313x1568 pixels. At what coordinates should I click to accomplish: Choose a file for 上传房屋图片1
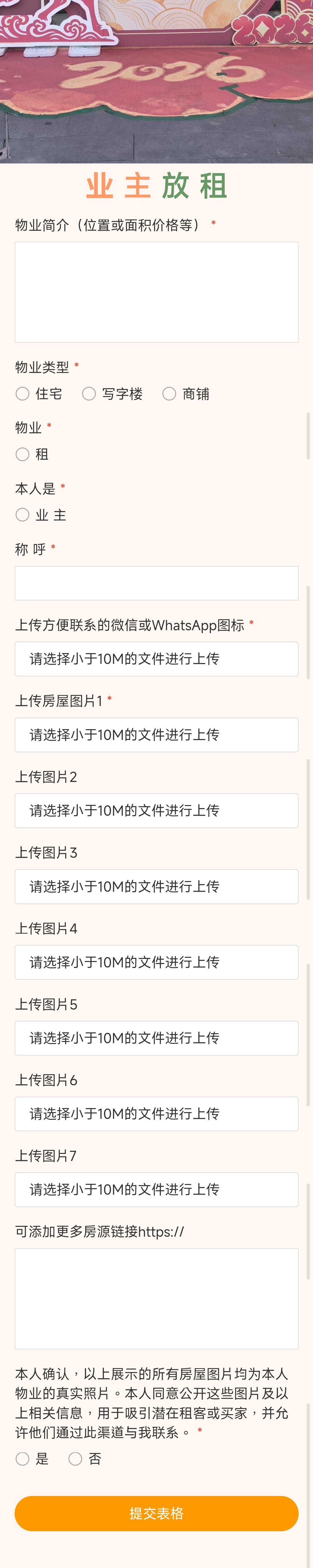[x=156, y=735]
